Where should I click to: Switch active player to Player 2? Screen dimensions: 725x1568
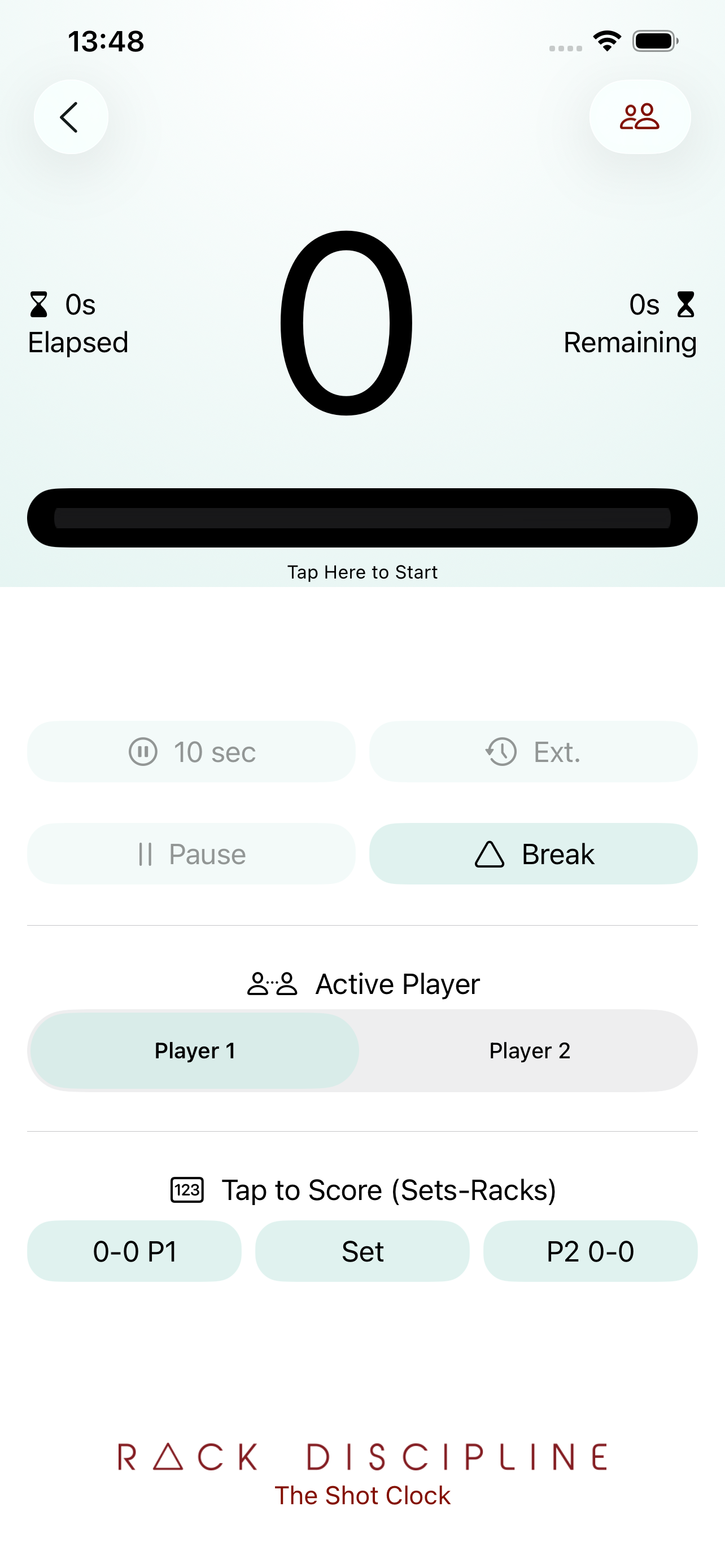529,1050
